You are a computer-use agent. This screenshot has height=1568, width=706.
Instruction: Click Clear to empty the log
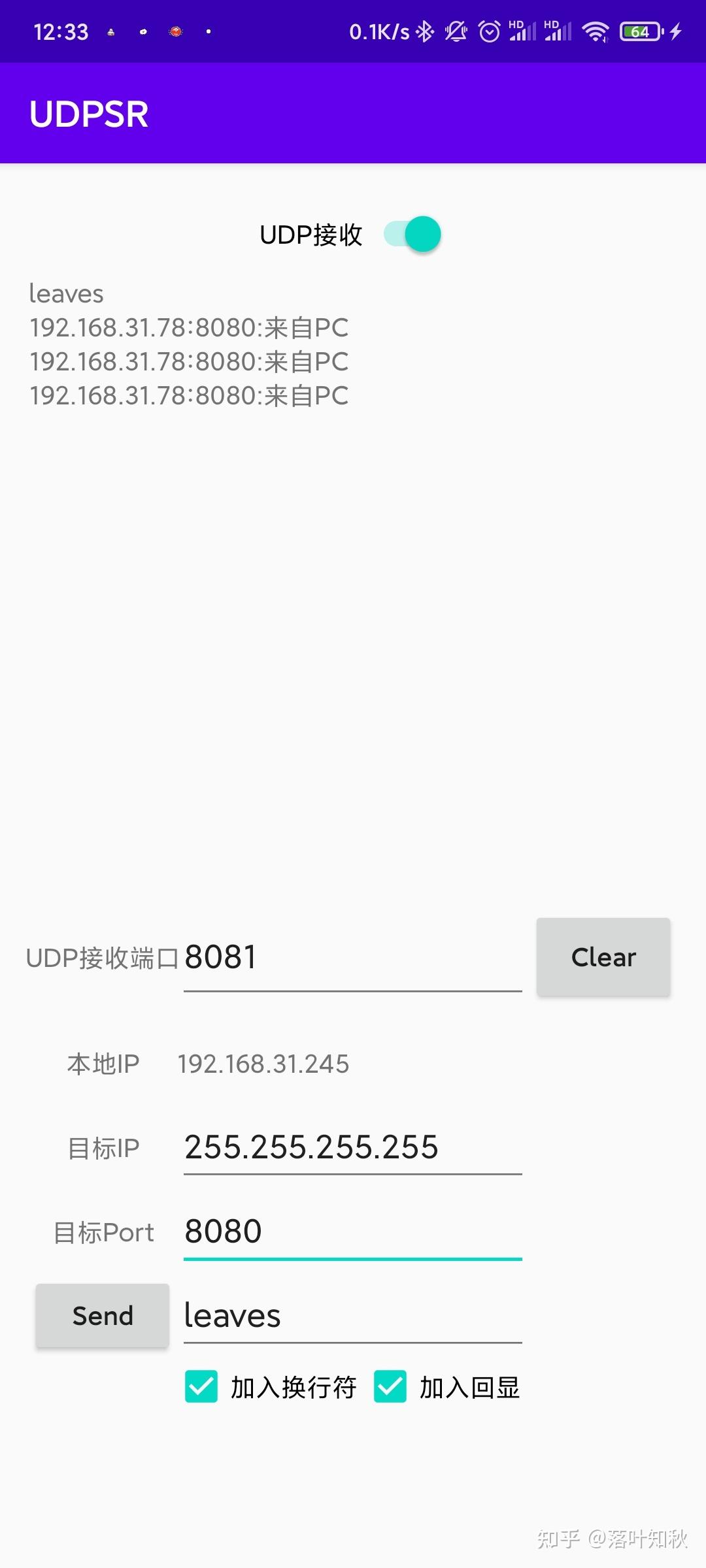coord(602,956)
